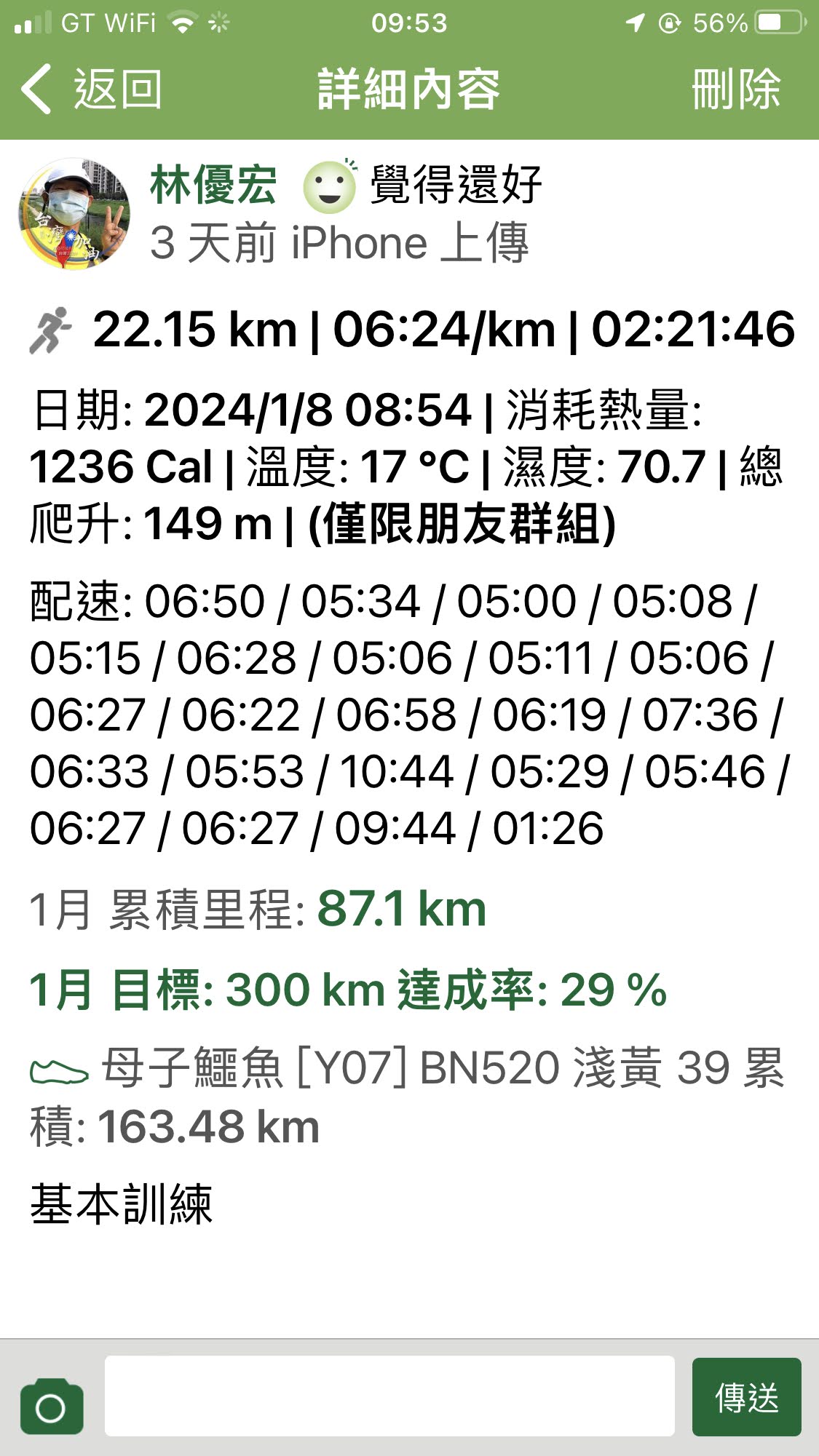
Task: Open 林優宏's profile via name
Action: [x=213, y=185]
